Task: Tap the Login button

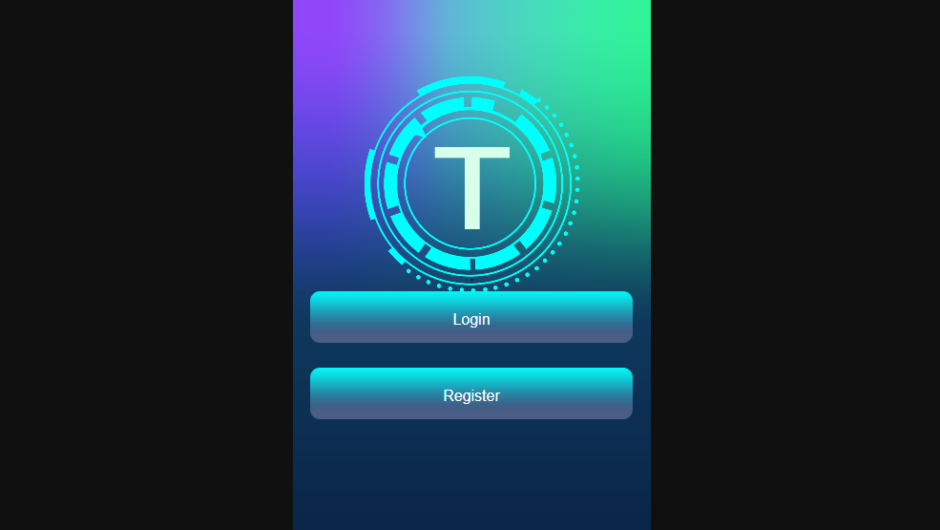Action: [471, 318]
